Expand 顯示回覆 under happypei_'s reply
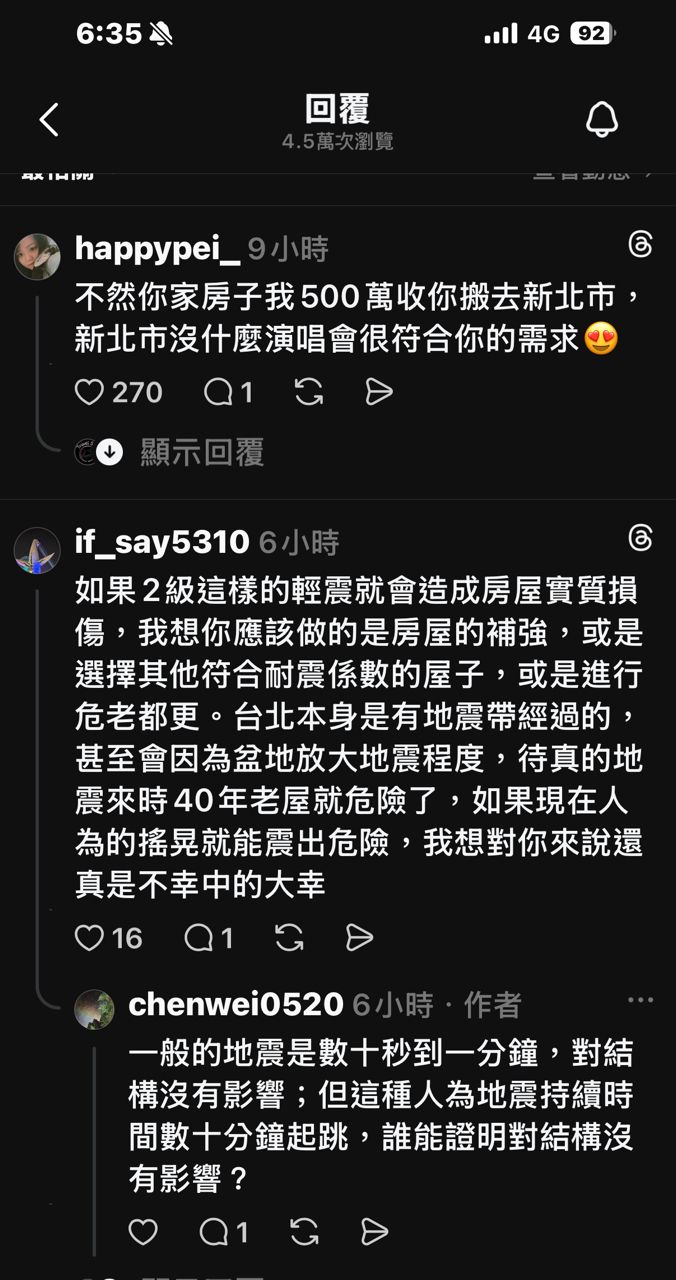The image size is (676, 1280). (x=200, y=453)
